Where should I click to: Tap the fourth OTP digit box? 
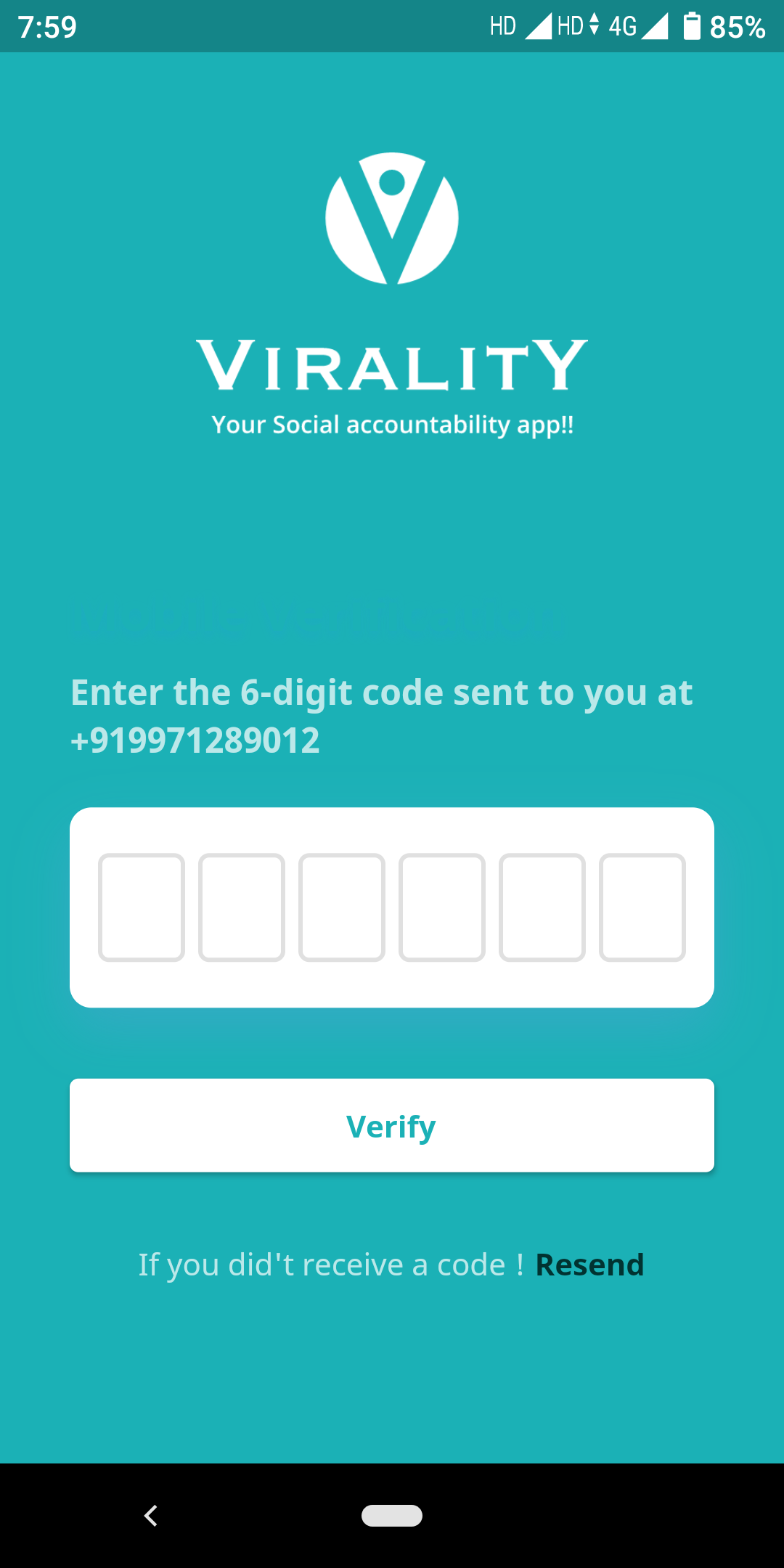(442, 907)
